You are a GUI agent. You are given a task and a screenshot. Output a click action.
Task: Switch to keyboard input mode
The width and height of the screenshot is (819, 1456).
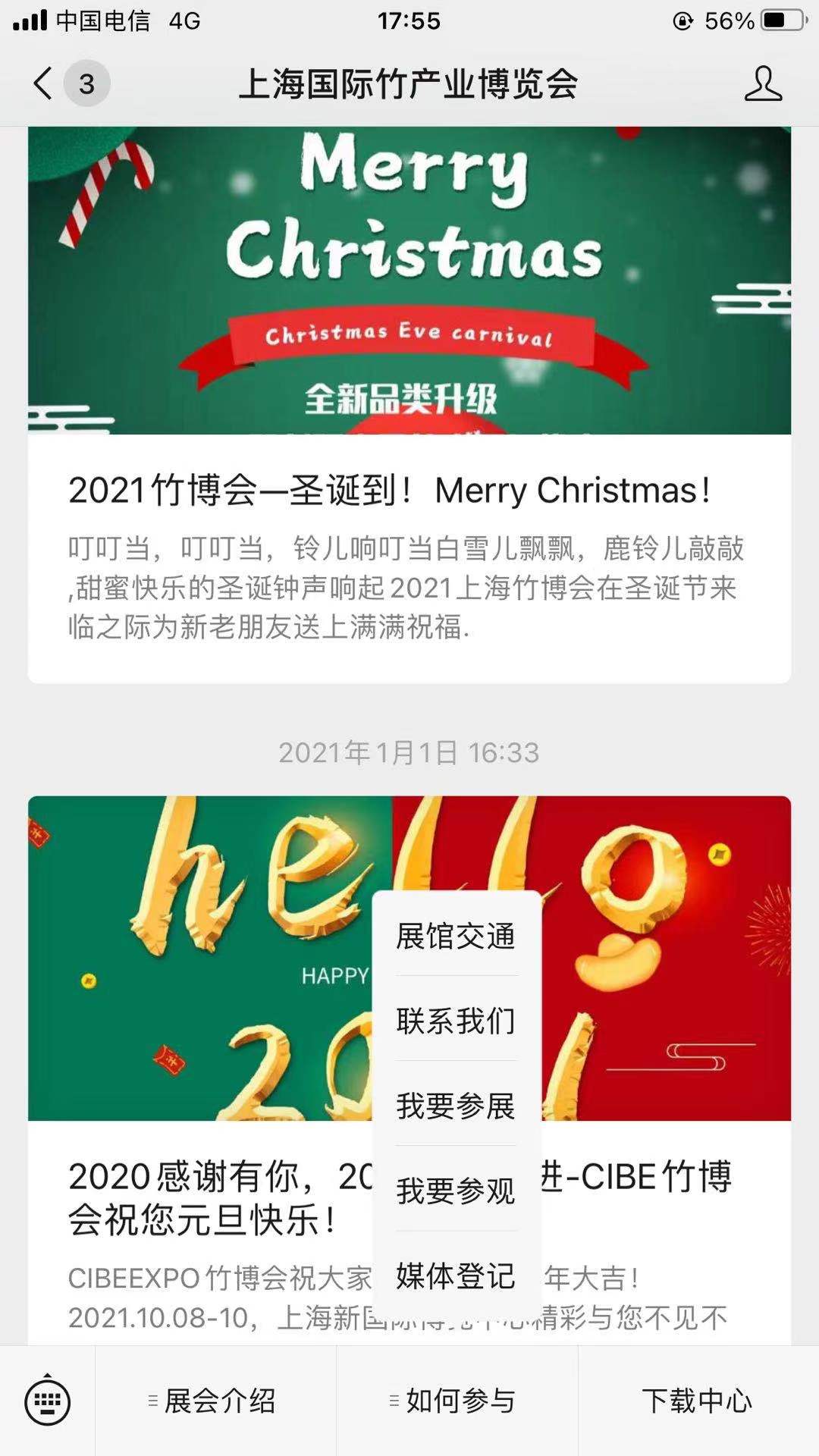[x=47, y=1401]
